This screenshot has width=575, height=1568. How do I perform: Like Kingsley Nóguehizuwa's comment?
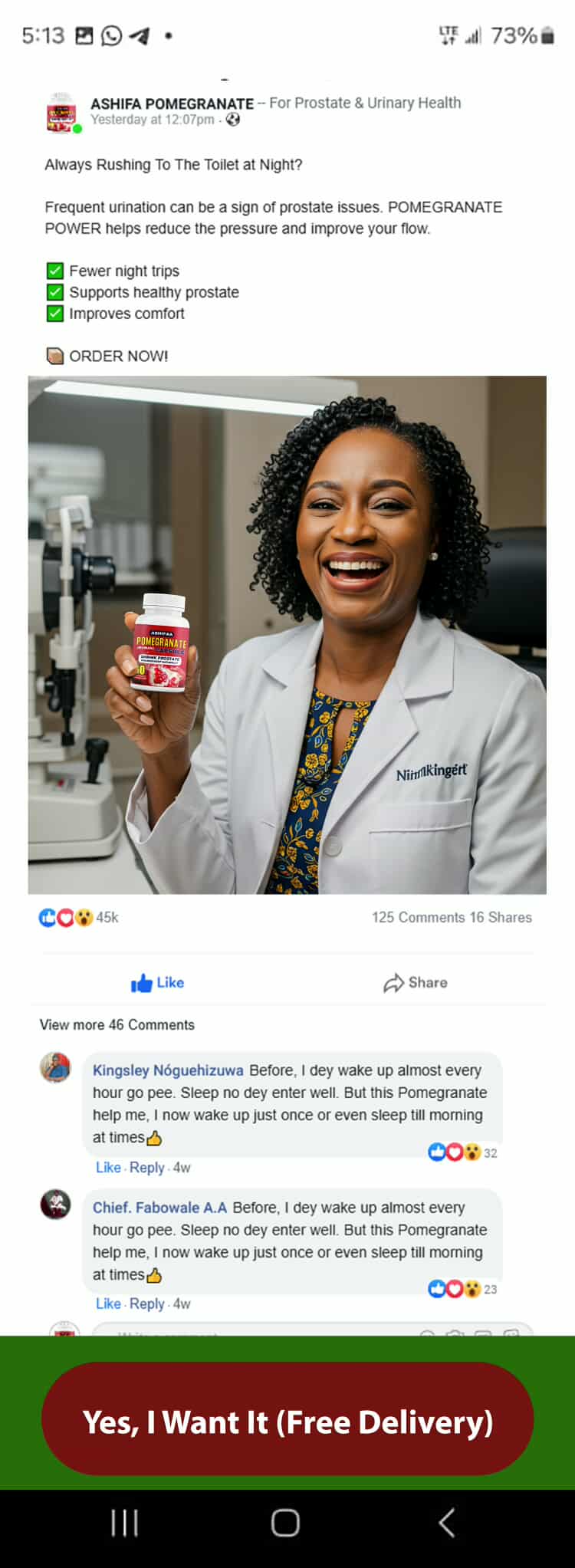[x=108, y=1168]
